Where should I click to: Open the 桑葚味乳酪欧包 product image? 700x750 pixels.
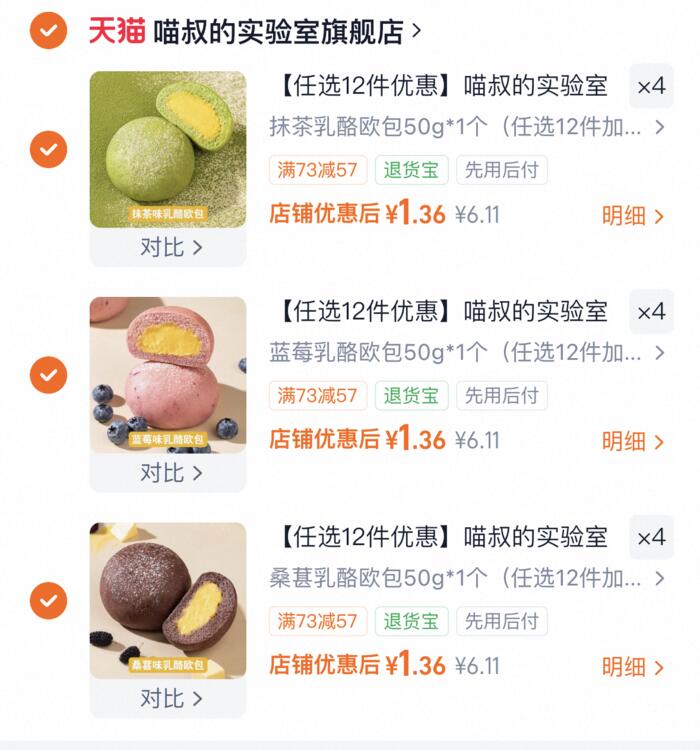(168, 600)
